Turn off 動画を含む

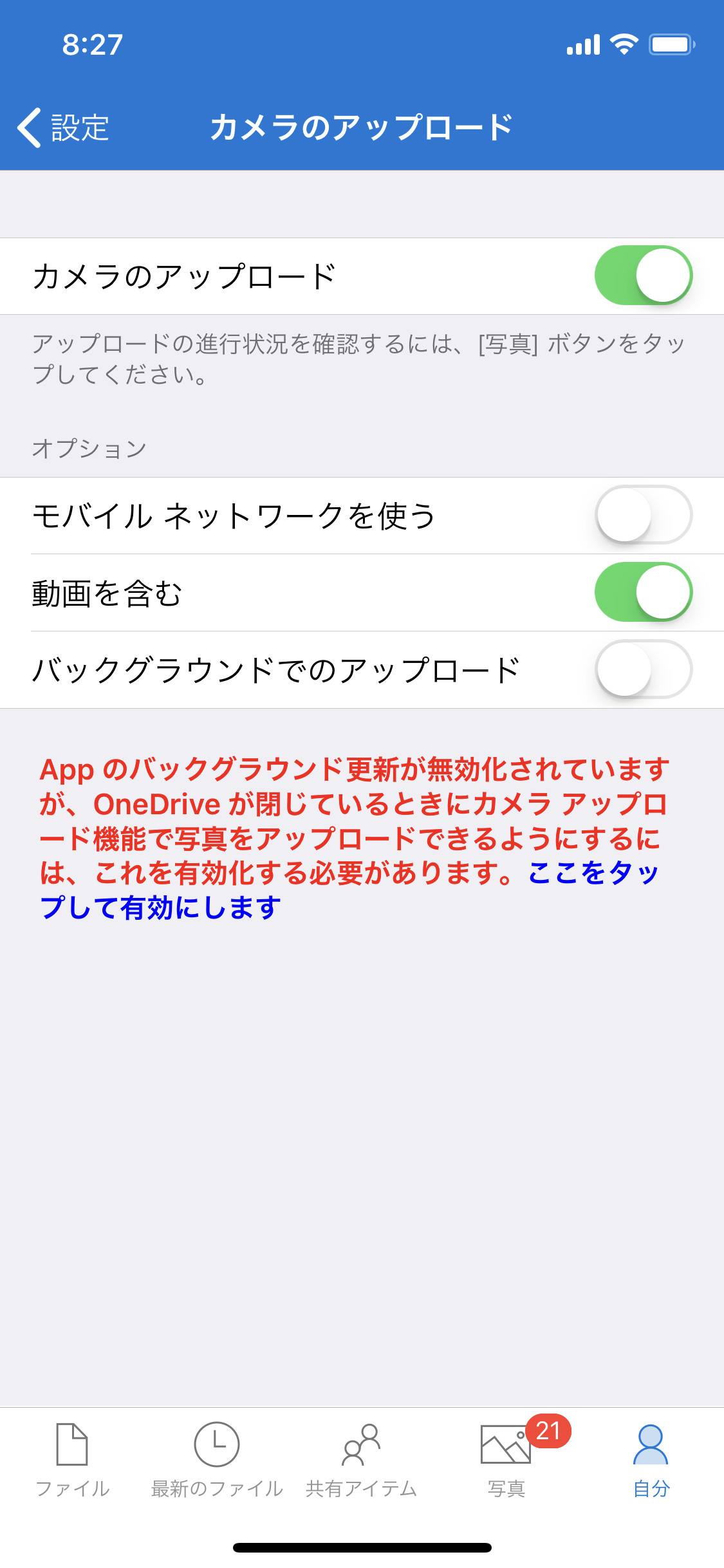click(x=645, y=592)
